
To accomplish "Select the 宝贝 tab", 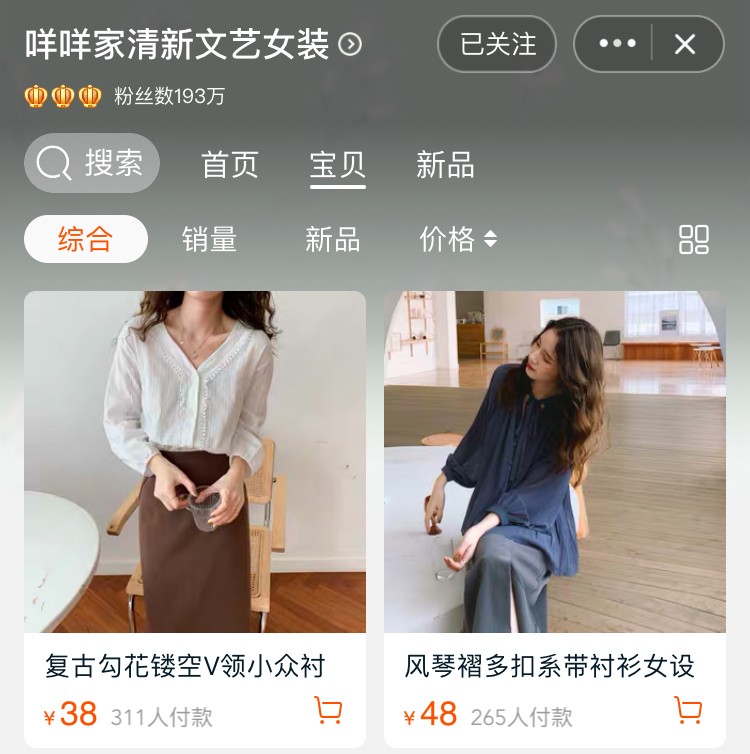I will click(337, 164).
